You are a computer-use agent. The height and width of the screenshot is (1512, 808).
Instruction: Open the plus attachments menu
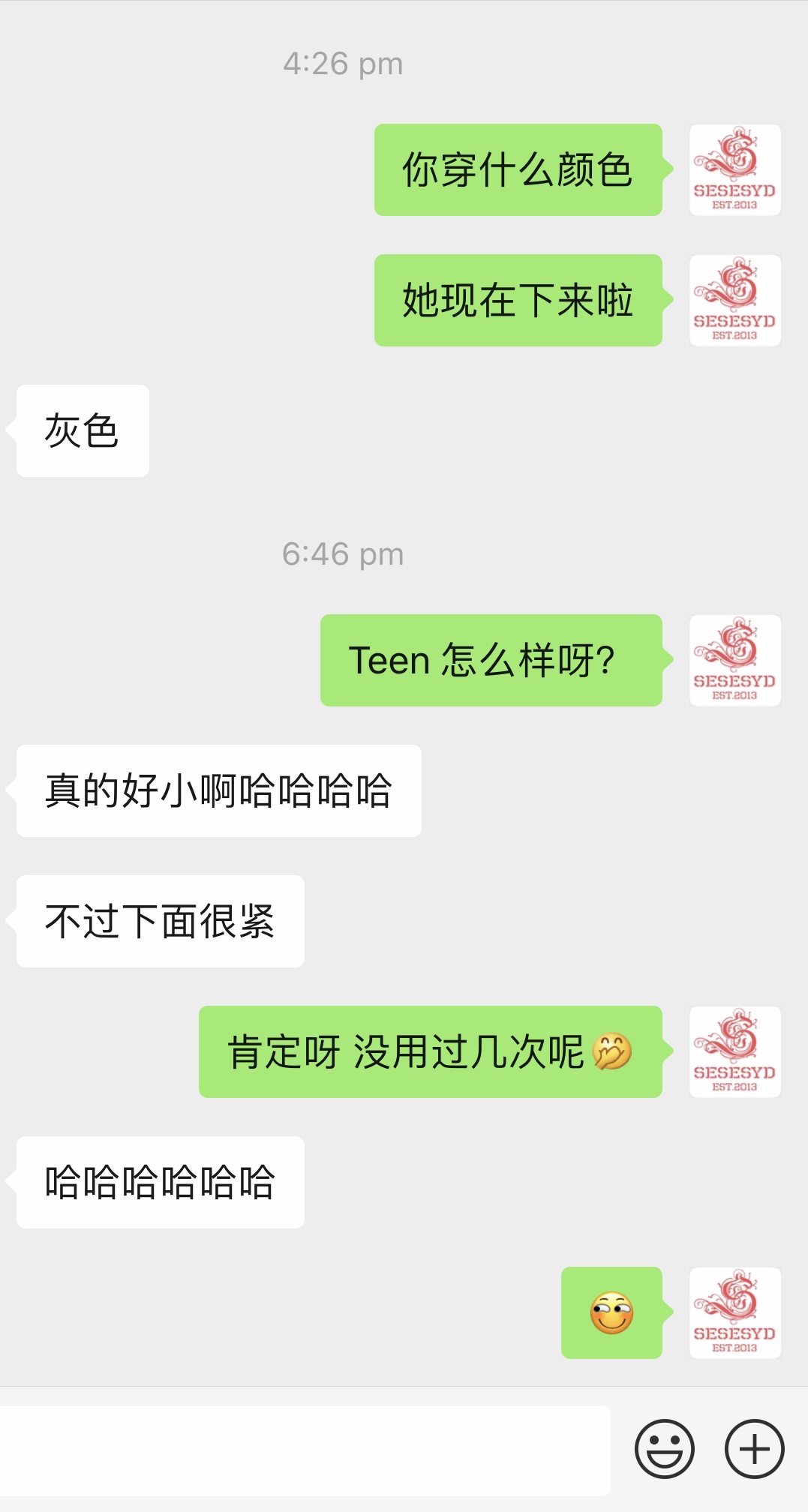754,1448
